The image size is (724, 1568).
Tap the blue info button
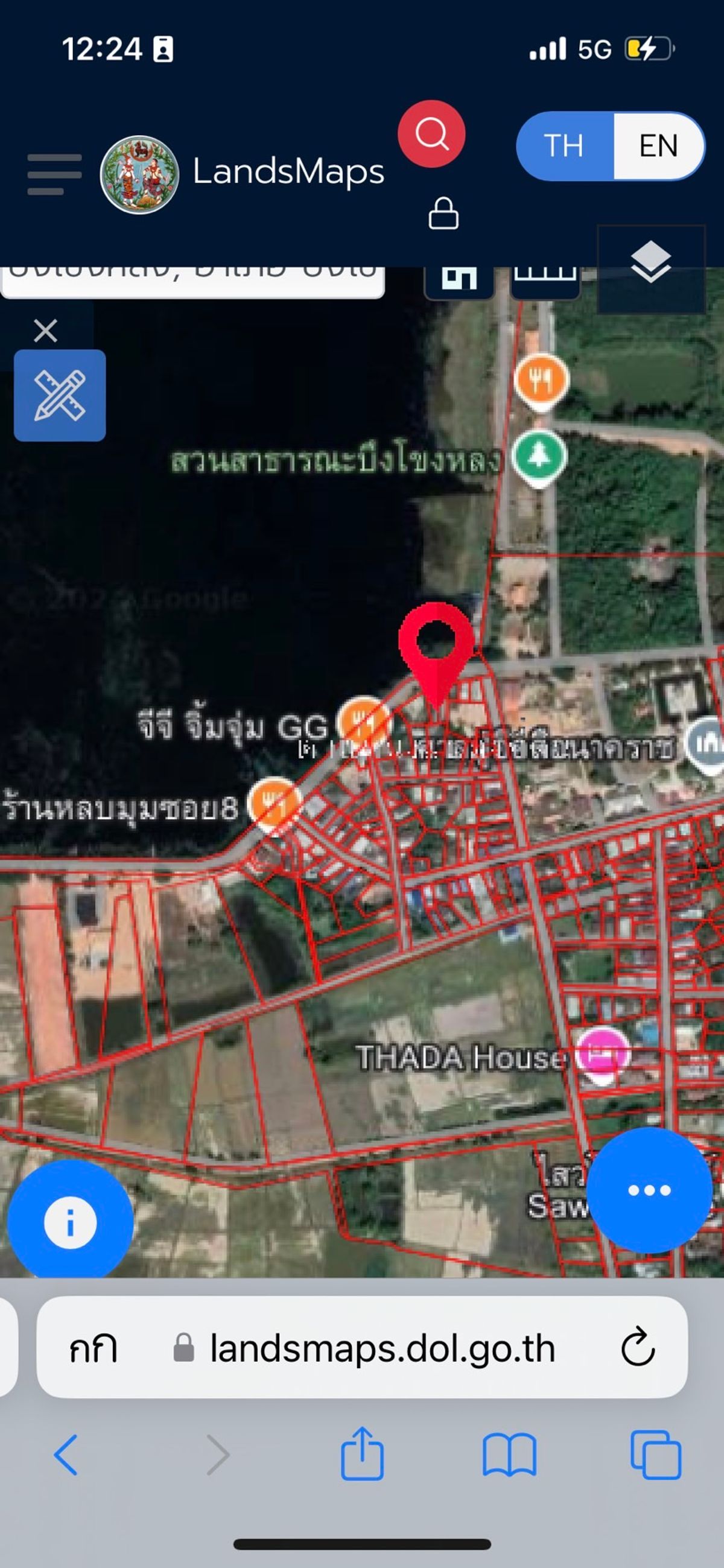pyautogui.click(x=70, y=1222)
